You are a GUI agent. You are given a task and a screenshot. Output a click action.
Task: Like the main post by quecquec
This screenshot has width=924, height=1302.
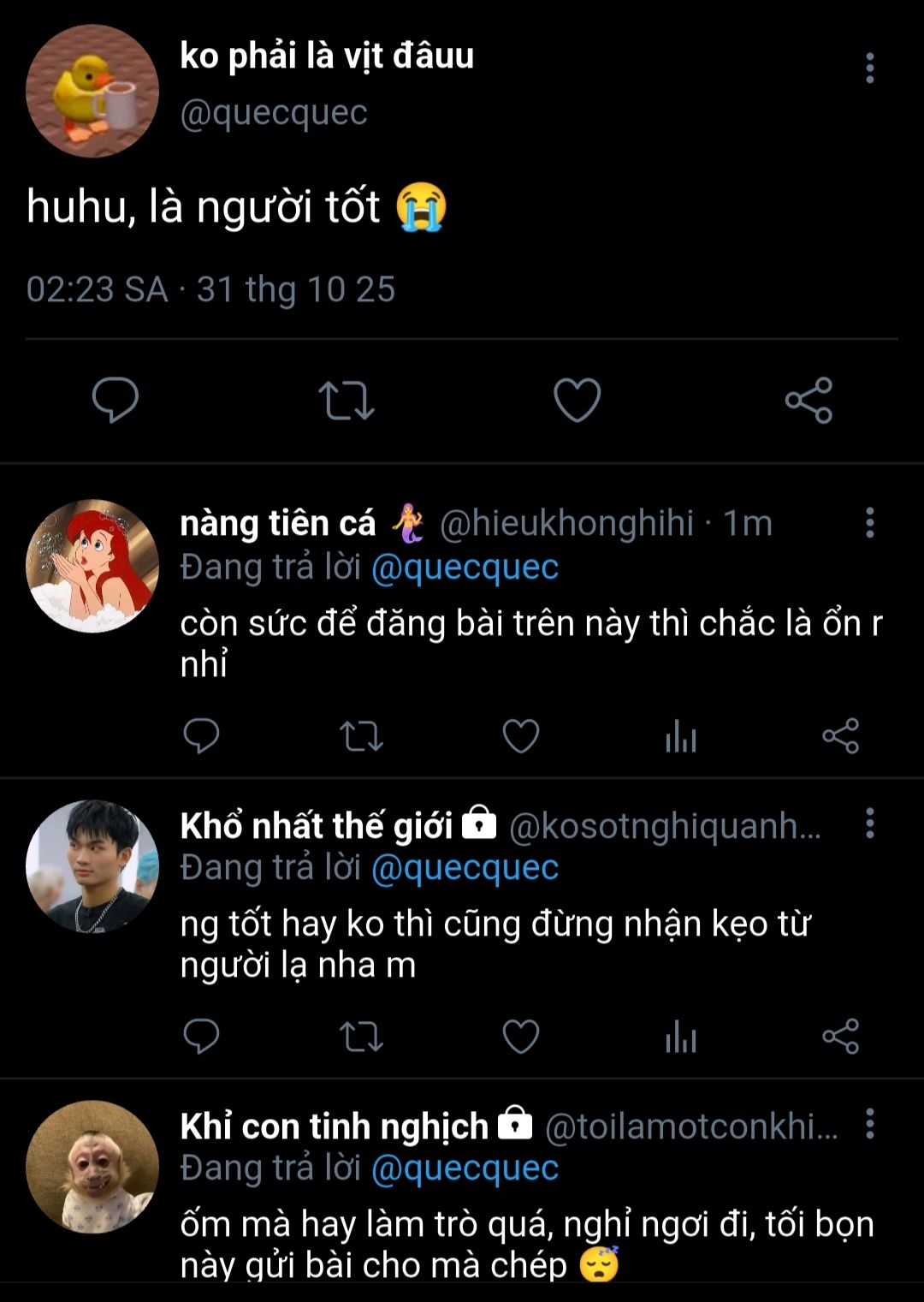(577, 400)
